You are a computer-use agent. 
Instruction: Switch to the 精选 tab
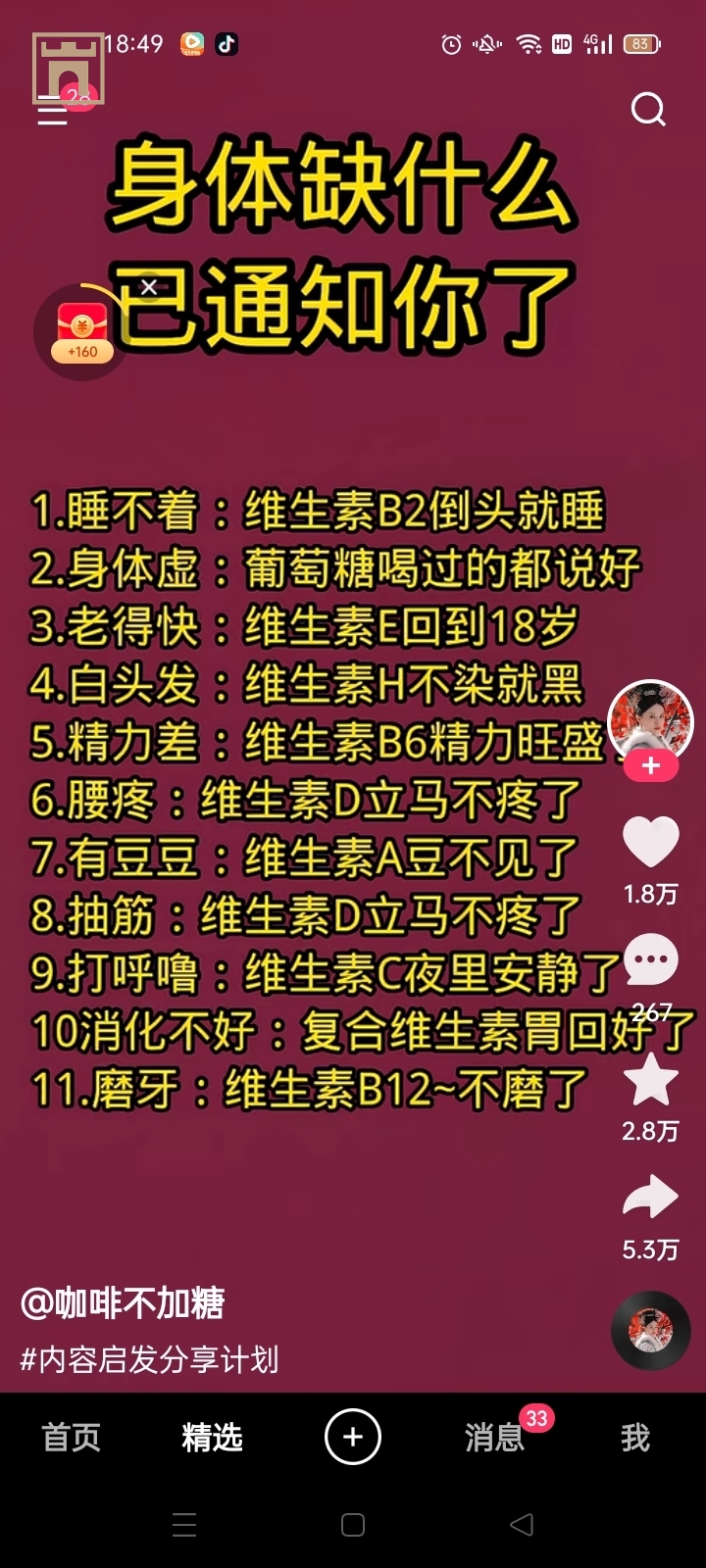212,1438
